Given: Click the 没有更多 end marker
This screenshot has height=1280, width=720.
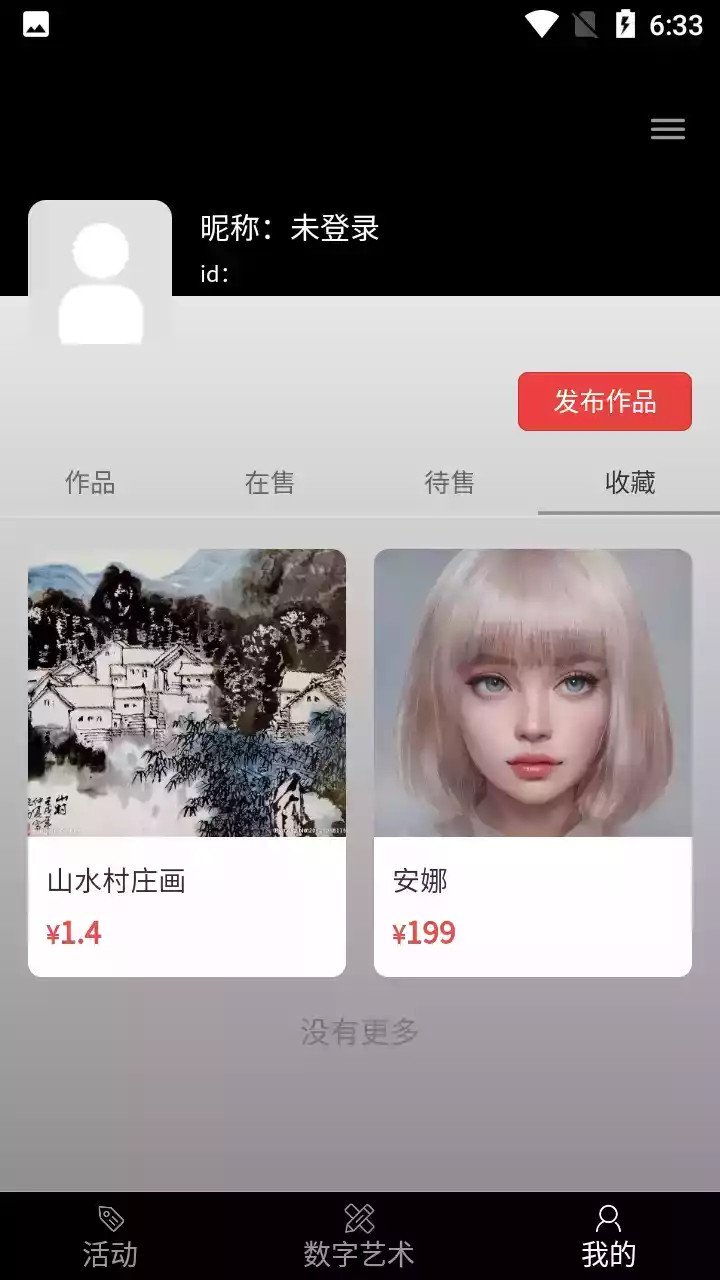Looking at the screenshot, I should (x=357, y=1033).
